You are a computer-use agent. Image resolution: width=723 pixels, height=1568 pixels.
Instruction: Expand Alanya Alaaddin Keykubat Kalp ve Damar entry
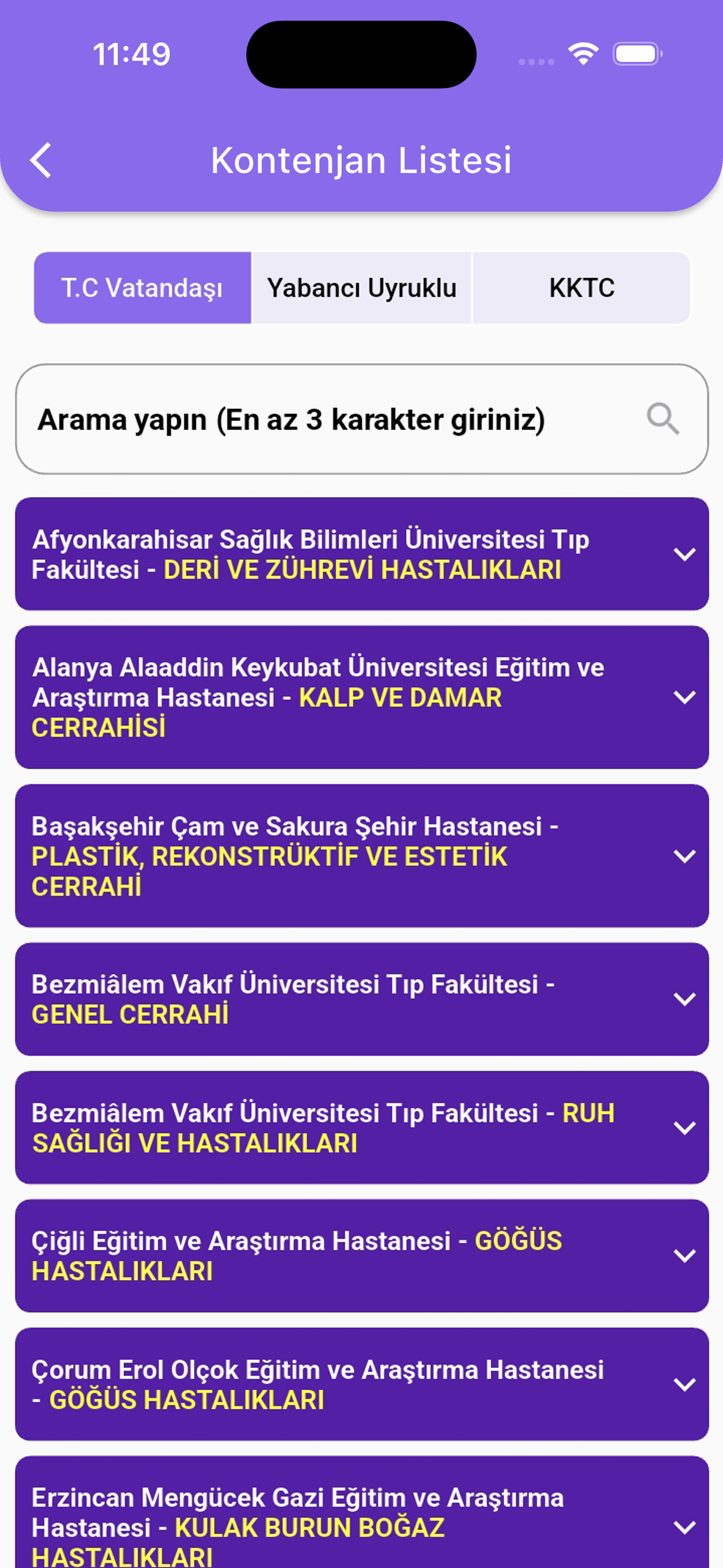click(684, 698)
